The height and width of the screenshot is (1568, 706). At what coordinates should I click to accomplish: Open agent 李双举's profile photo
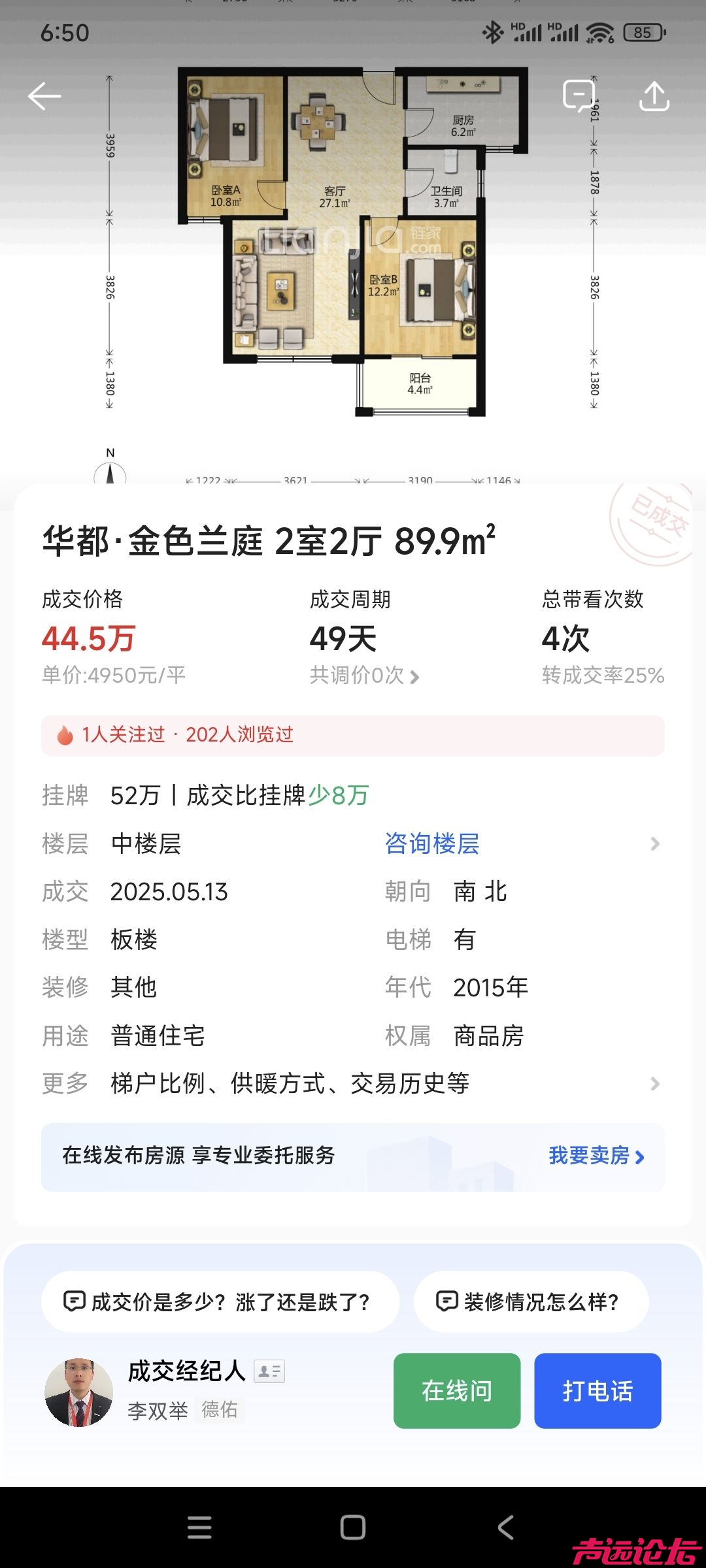click(x=79, y=1392)
